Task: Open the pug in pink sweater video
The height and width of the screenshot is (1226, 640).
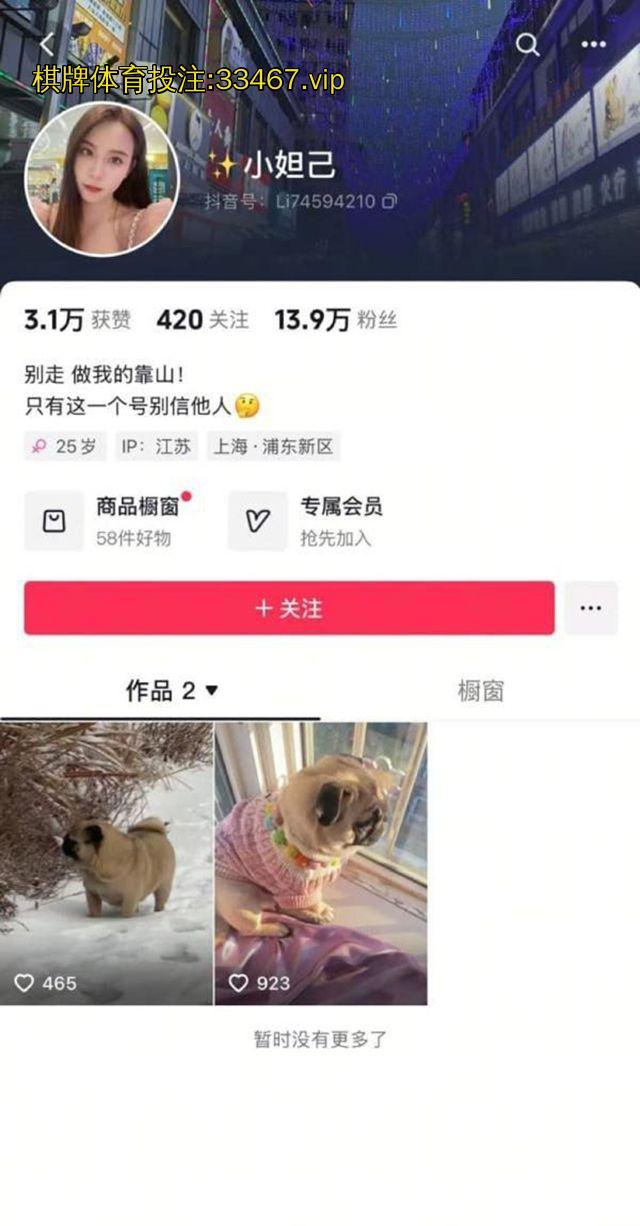Action: pos(321,863)
